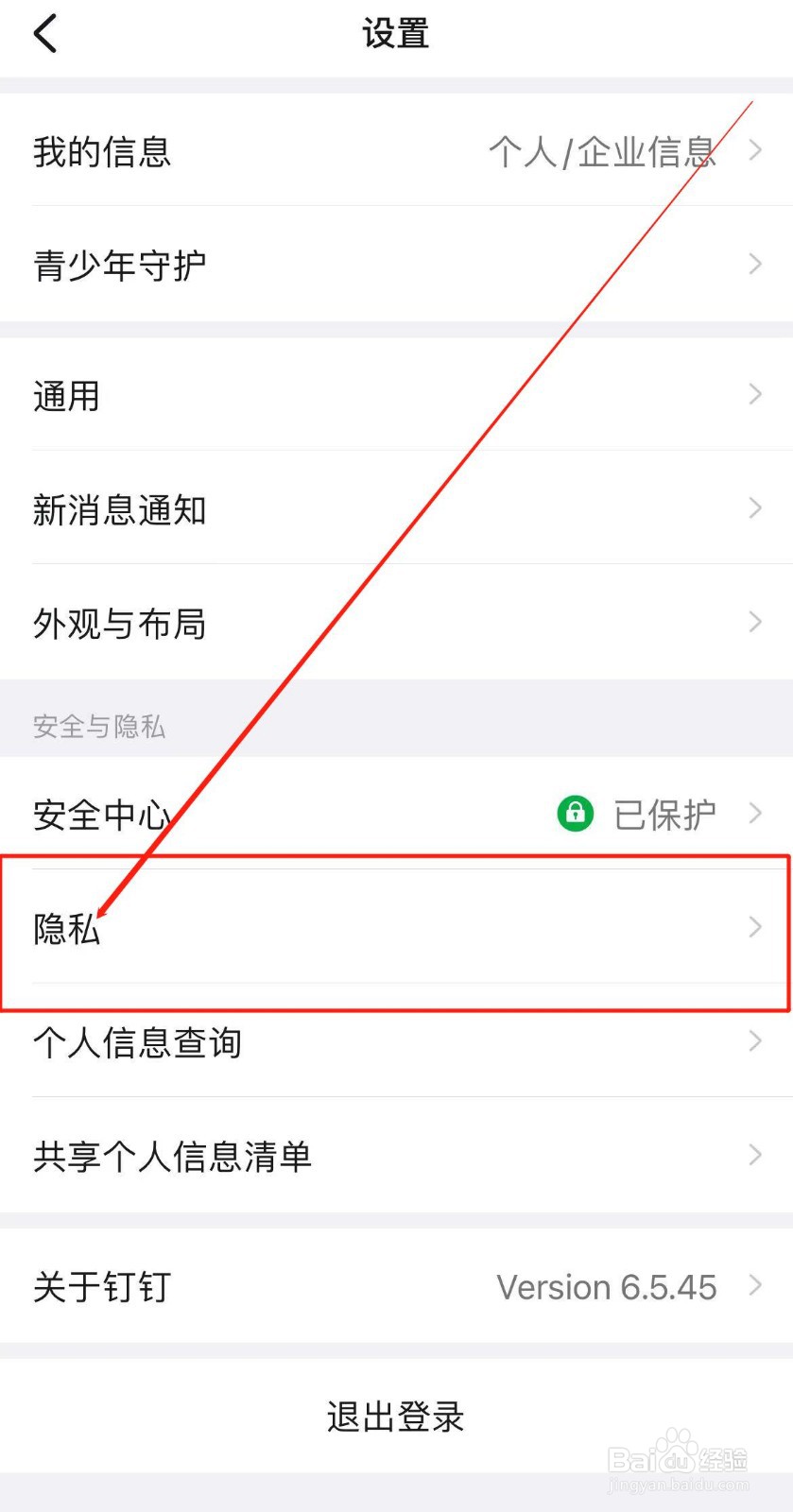The width and height of the screenshot is (793, 1512).
Task: Open 共享个人信息清单
Action: point(173,1155)
